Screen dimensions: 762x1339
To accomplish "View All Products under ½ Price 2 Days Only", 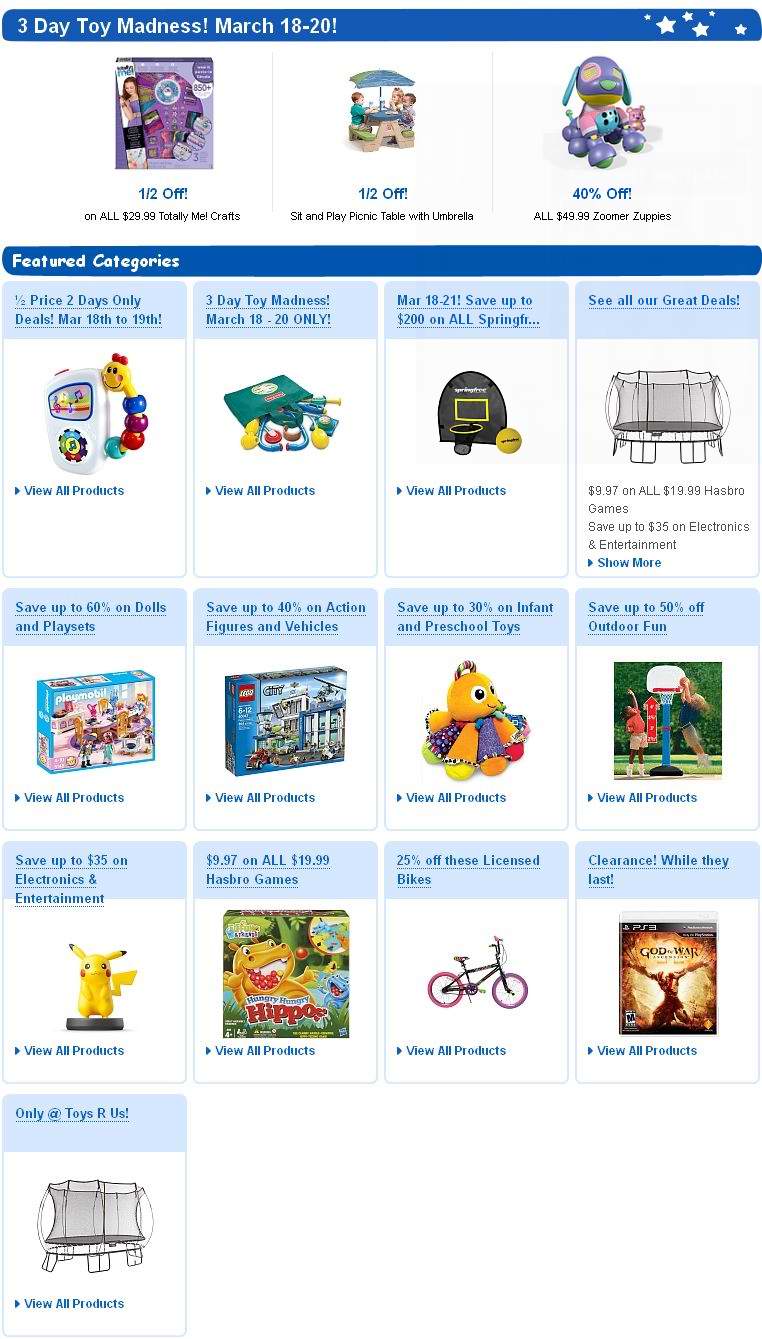I will coord(70,491).
